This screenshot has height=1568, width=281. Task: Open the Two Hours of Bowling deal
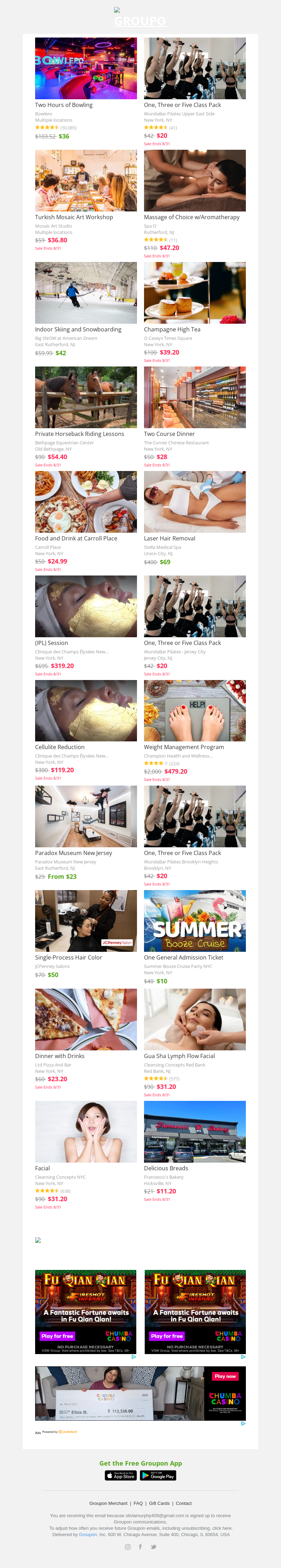coord(85,69)
